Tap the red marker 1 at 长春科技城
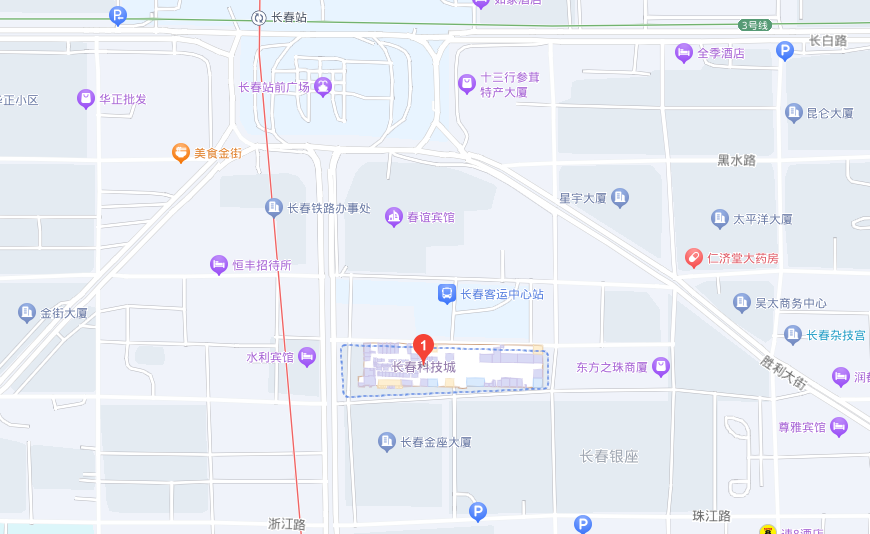The image size is (870, 534). 423,347
